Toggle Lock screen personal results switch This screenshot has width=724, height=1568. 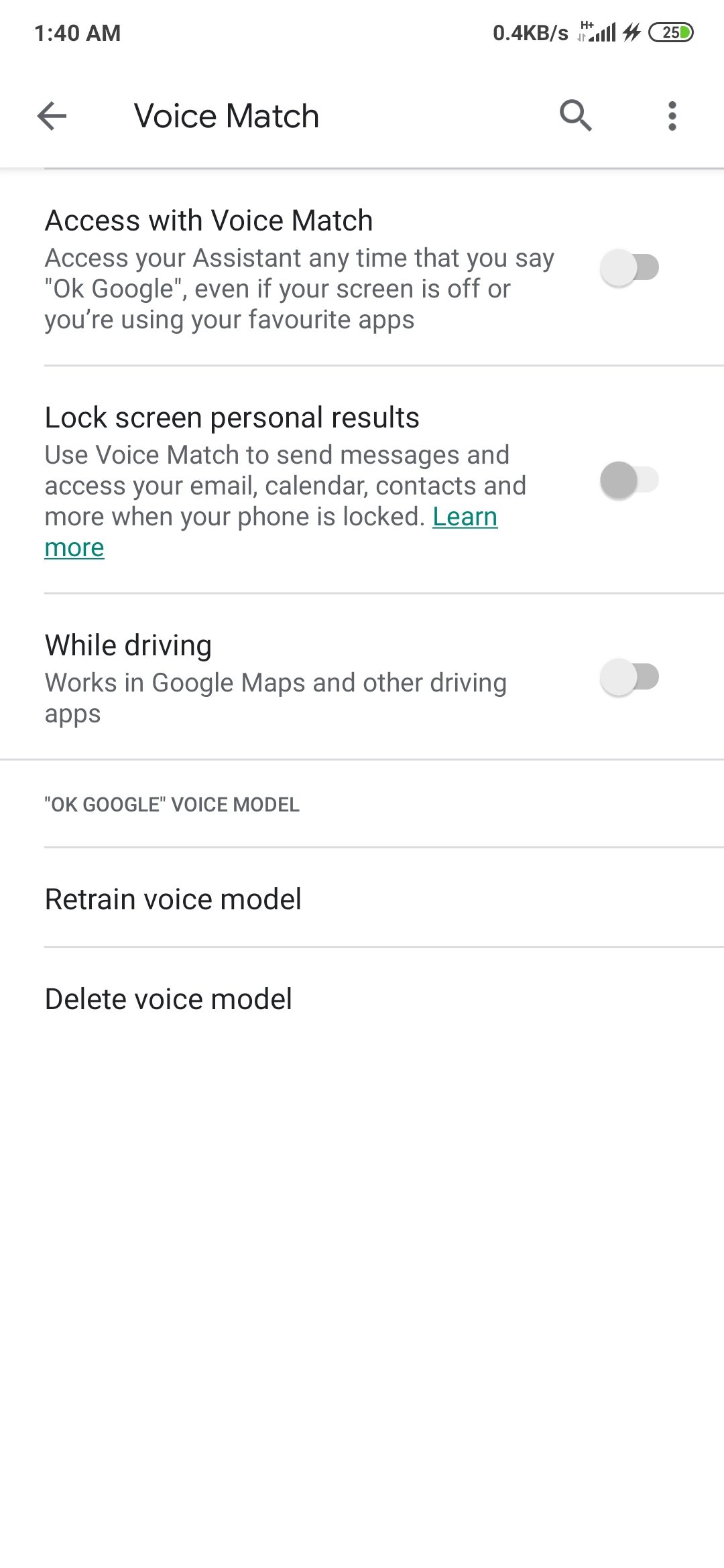point(629,480)
